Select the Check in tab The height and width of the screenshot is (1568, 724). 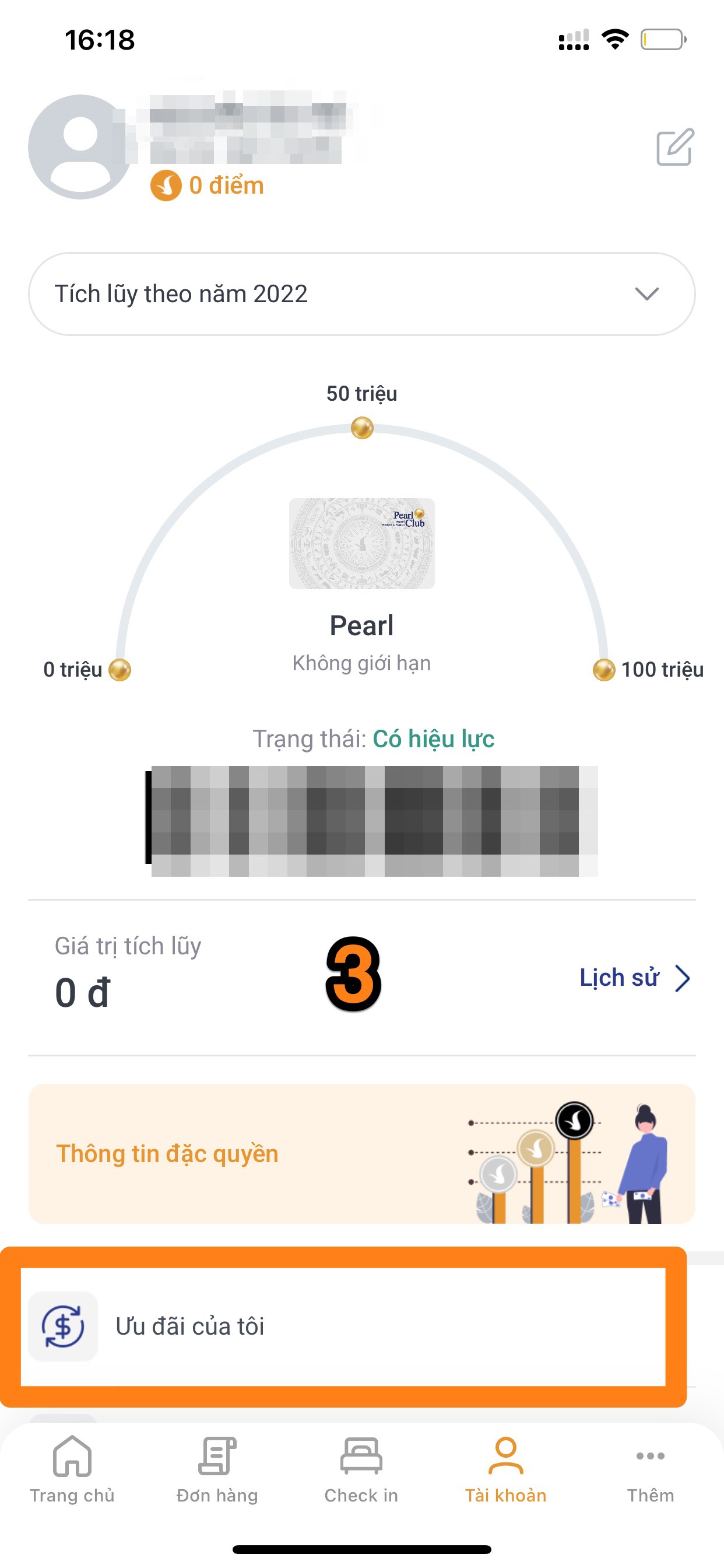coord(361,1468)
